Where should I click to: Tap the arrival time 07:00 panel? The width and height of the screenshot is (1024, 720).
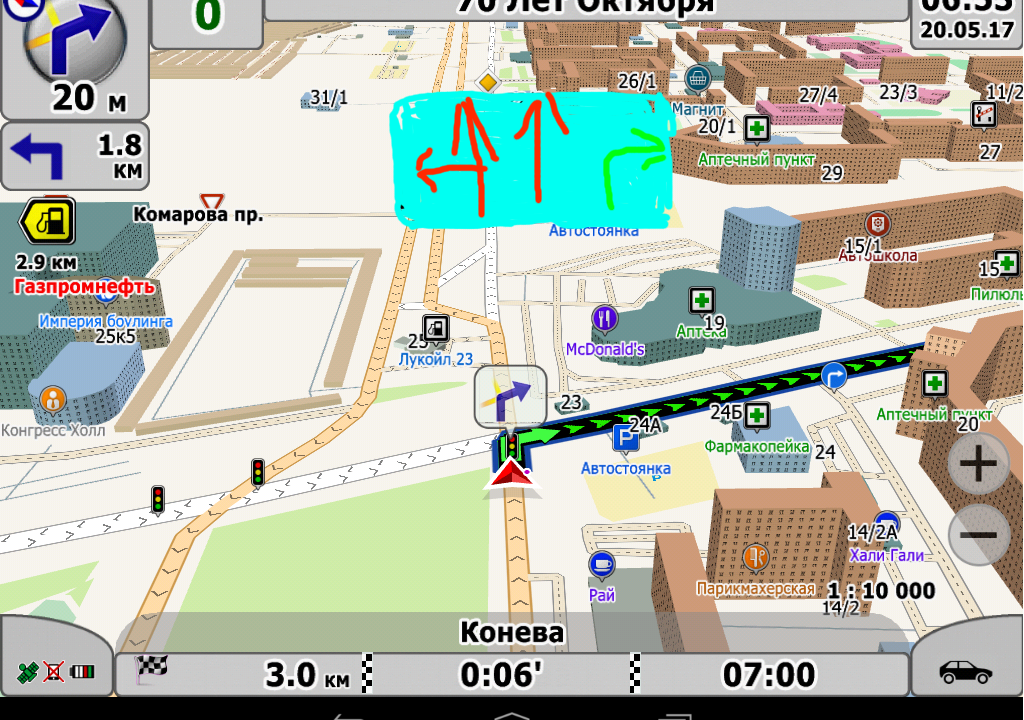pyautogui.click(x=769, y=674)
